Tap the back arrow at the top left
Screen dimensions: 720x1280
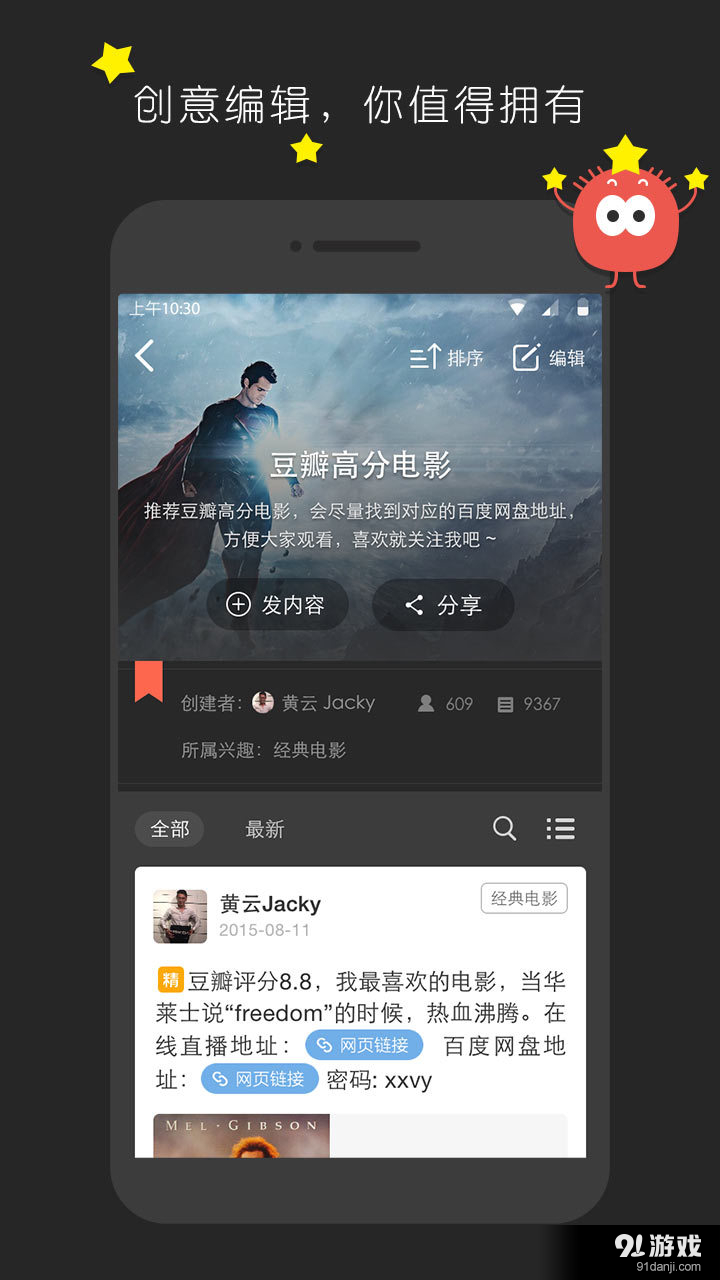click(144, 356)
